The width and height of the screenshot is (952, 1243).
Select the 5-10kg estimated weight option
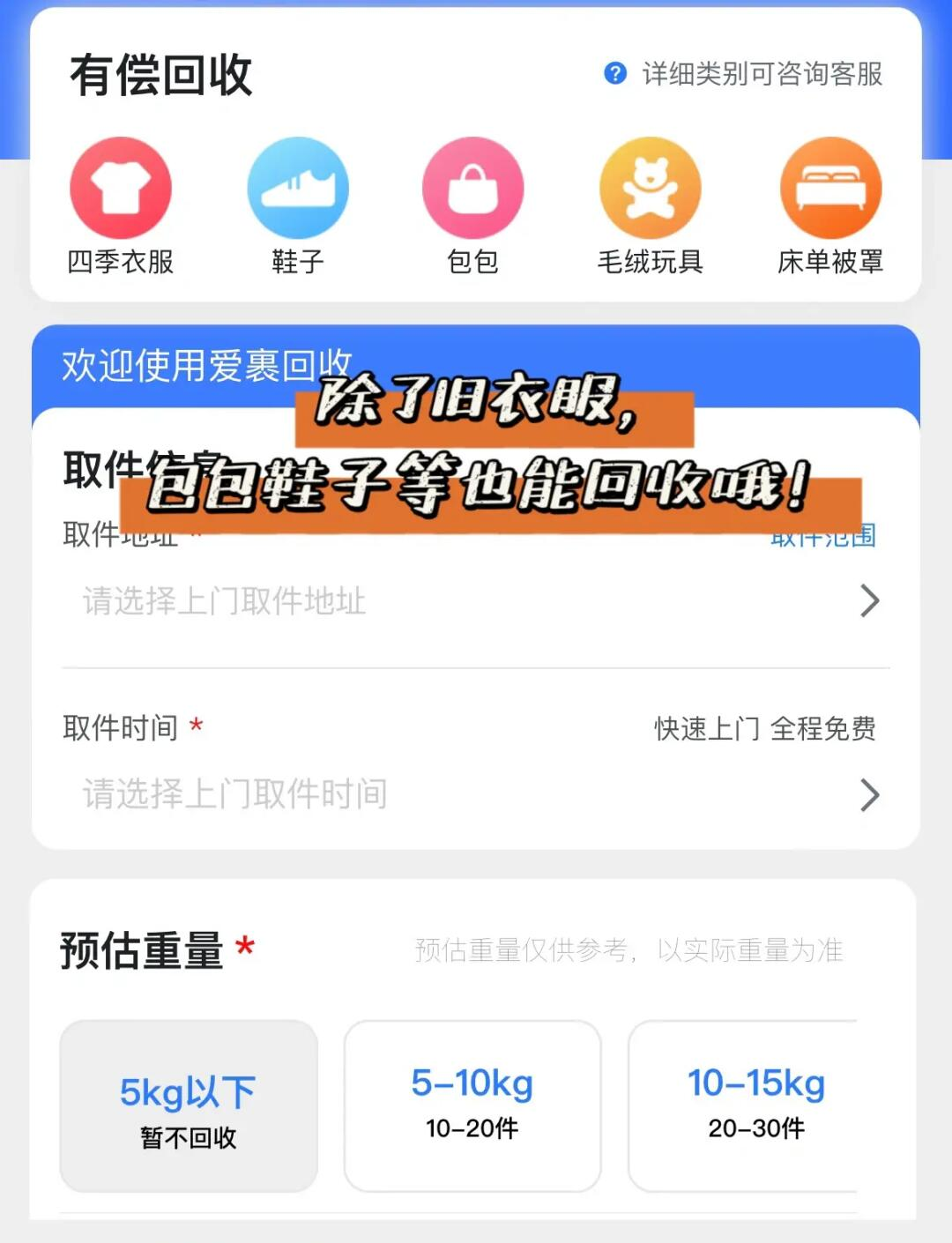(472, 1105)
